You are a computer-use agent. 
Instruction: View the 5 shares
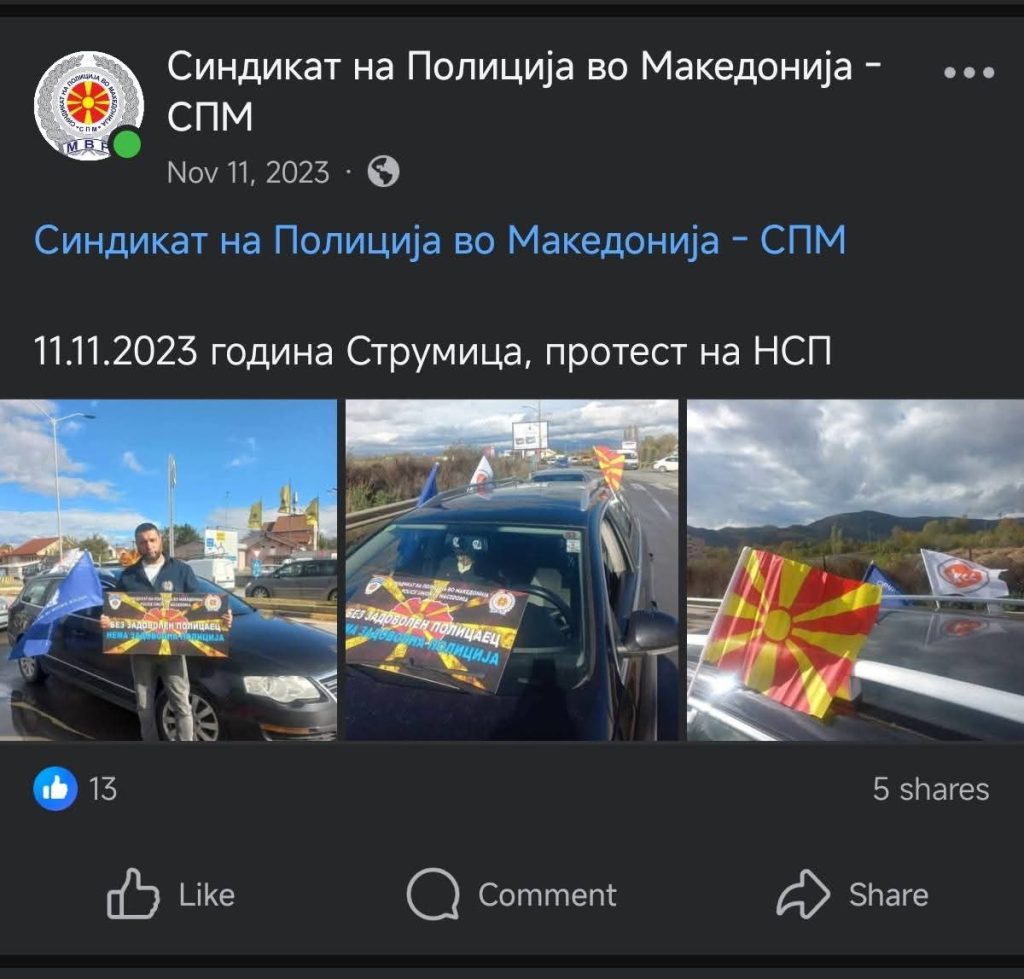[930, 789]
